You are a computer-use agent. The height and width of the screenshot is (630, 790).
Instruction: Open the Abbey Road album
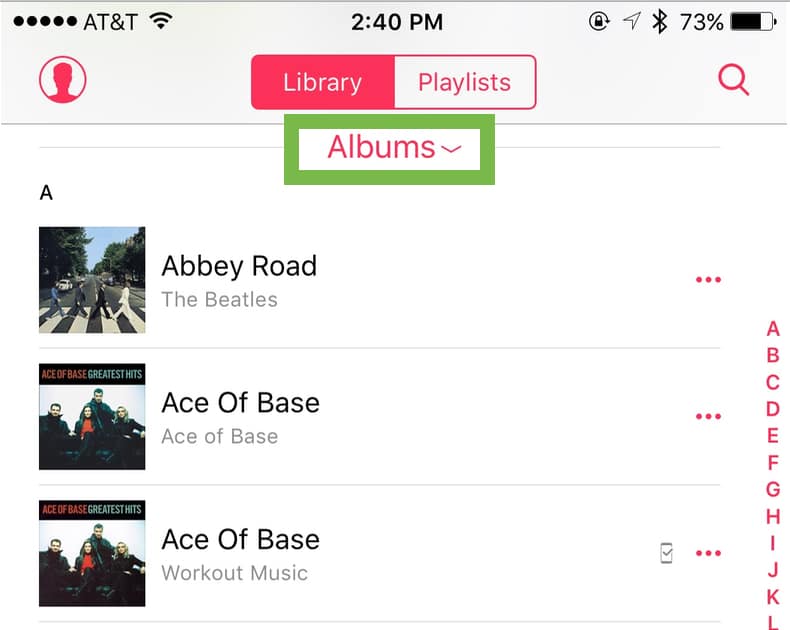(239, 280)
